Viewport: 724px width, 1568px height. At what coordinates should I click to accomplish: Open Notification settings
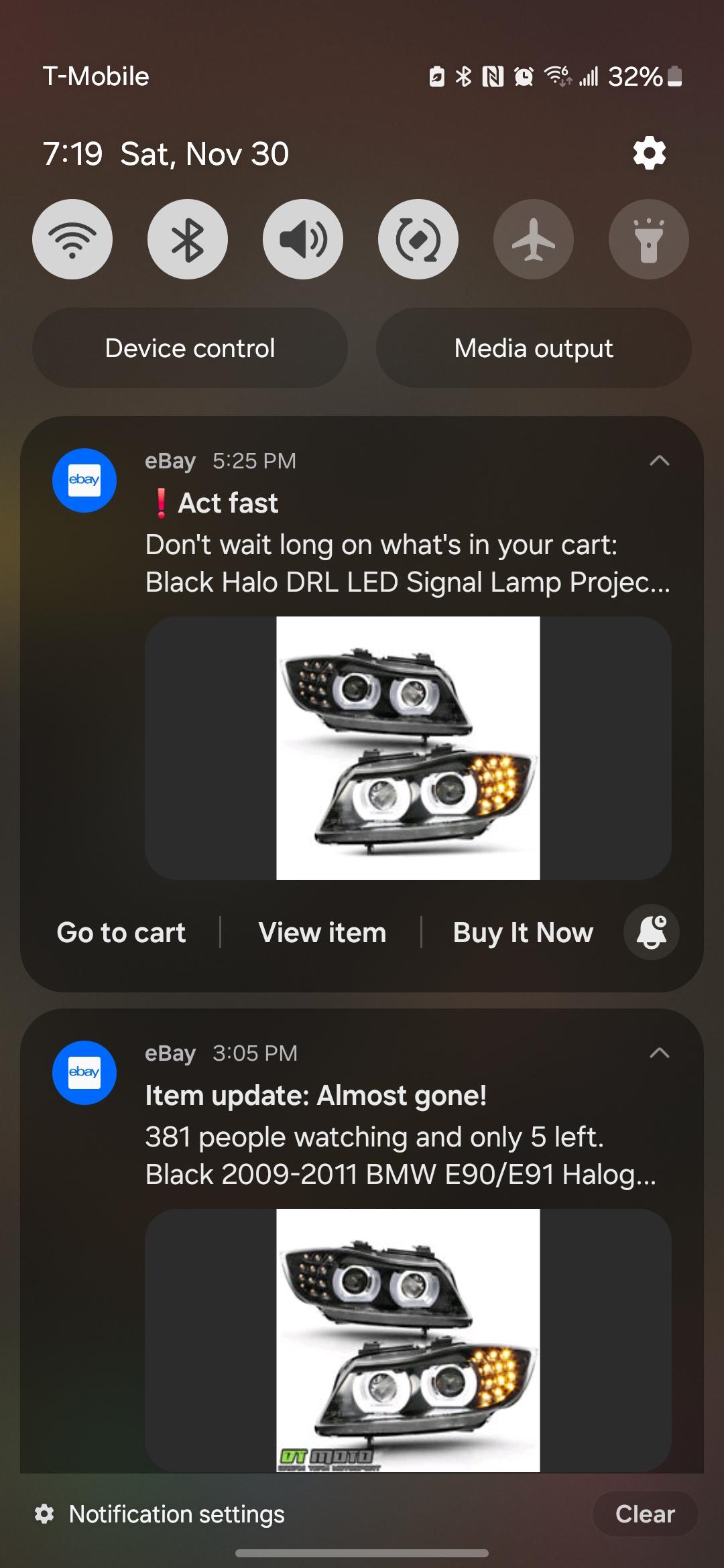coord(160,1514)
